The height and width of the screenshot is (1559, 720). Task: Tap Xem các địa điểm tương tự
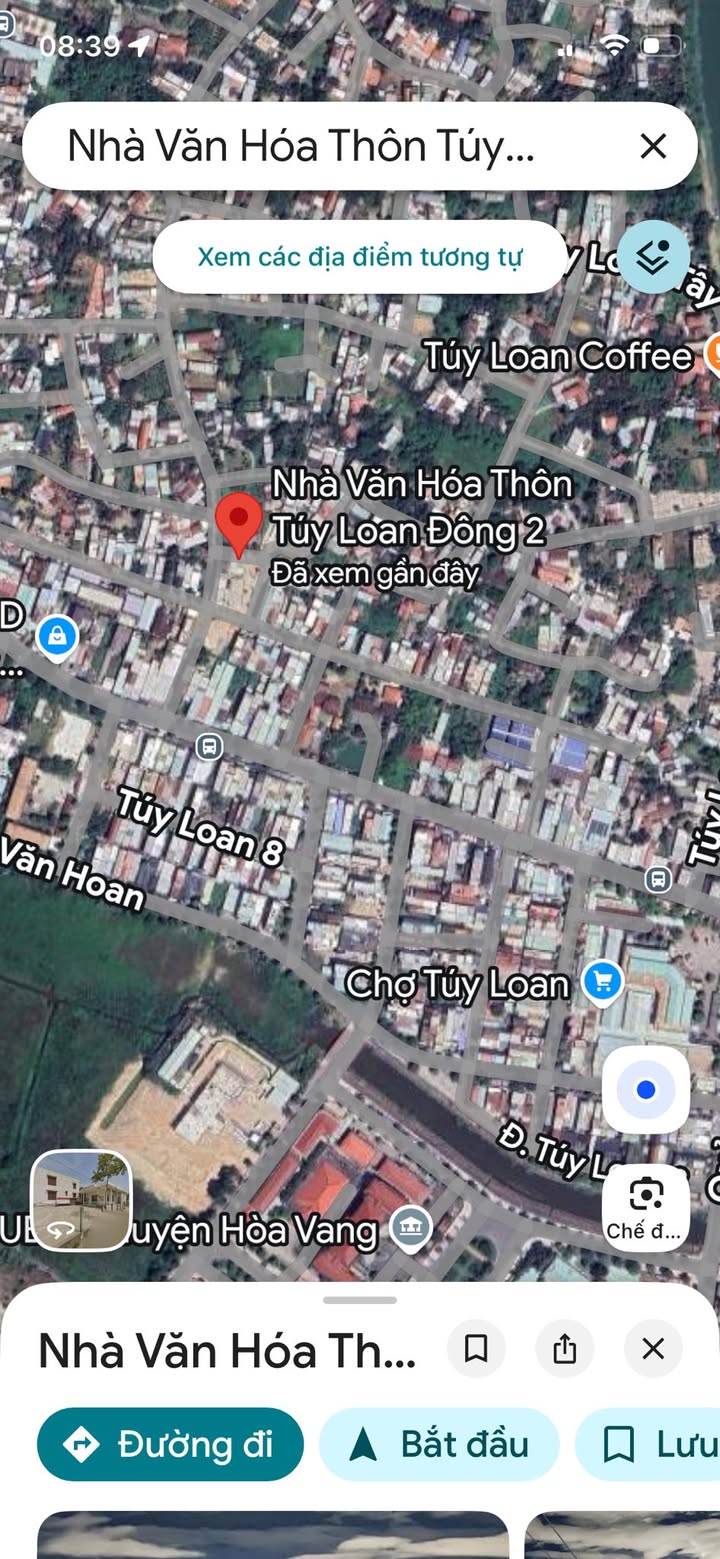[360, 257]
